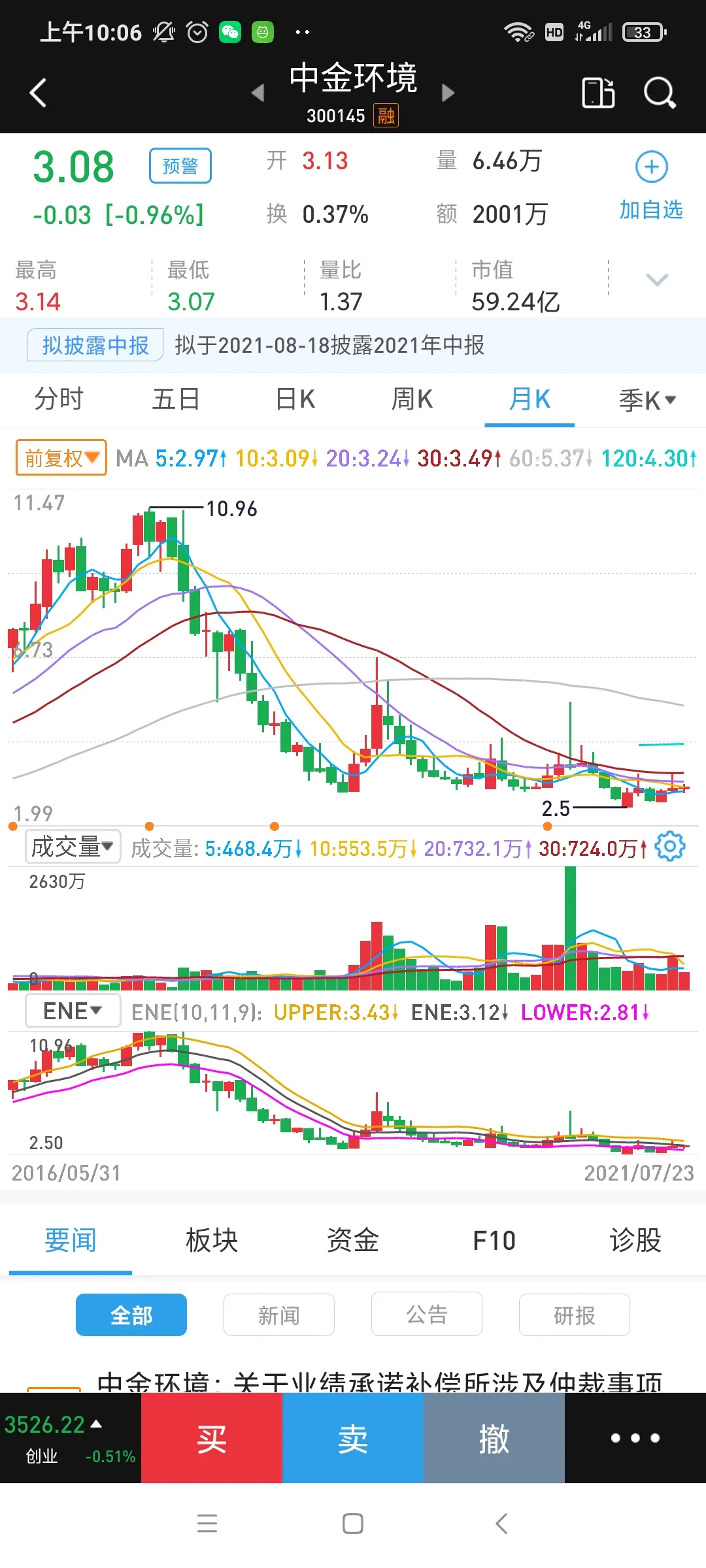Tap the blue 卖 sell button
Viewport: 706px width, 1568px height.
[x=353, y=1438]
